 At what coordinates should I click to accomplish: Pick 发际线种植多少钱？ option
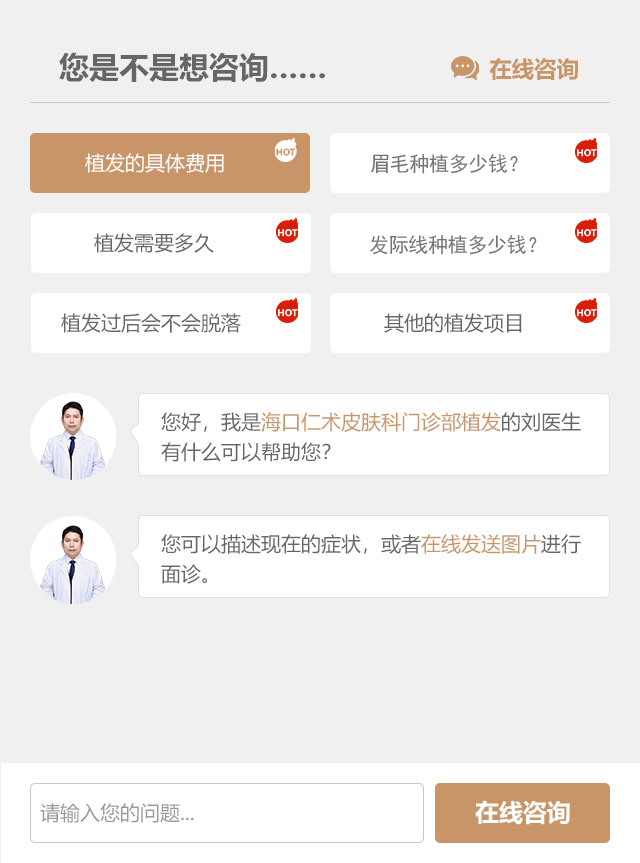pos(469,243)
